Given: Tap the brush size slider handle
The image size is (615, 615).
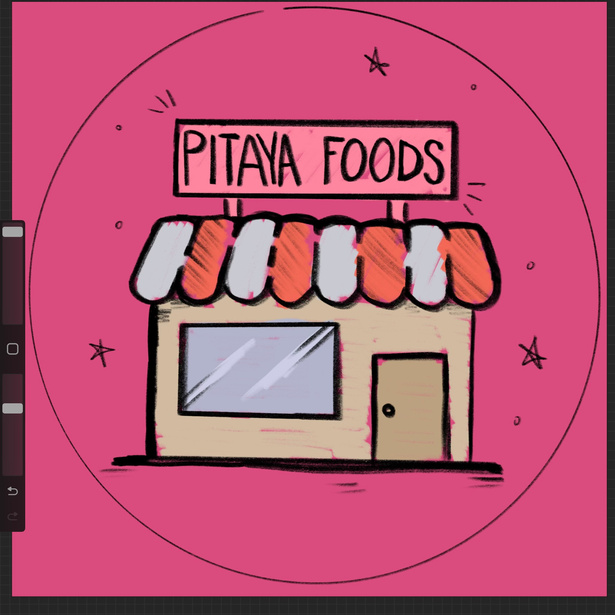Looking at the screenshot, I should click(12, 232).
